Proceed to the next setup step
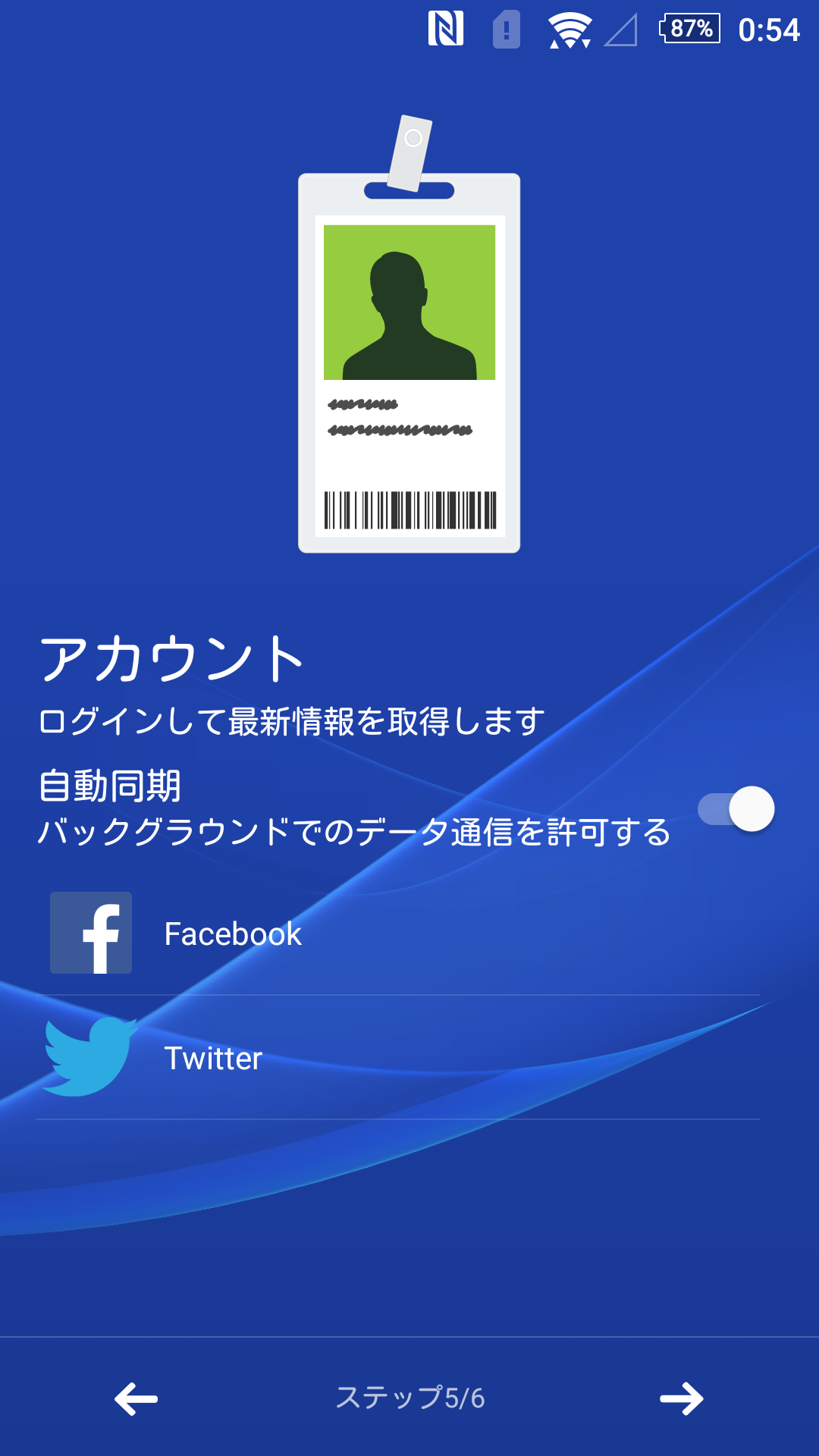This screenshot has height=1456, width=819. click(682, 1398)
